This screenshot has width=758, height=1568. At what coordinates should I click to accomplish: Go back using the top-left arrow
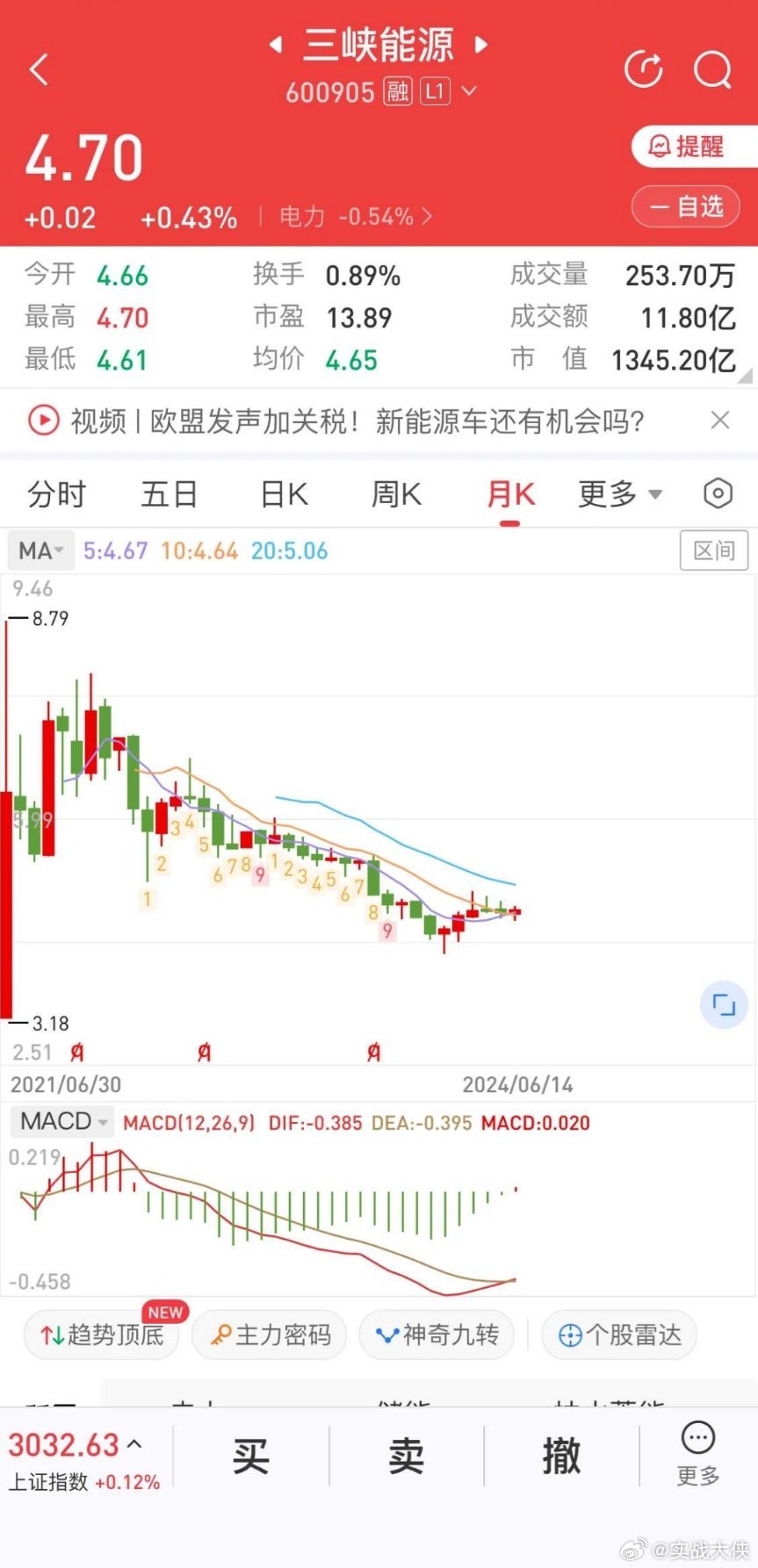pyautogui.click(x=39, y=69)
